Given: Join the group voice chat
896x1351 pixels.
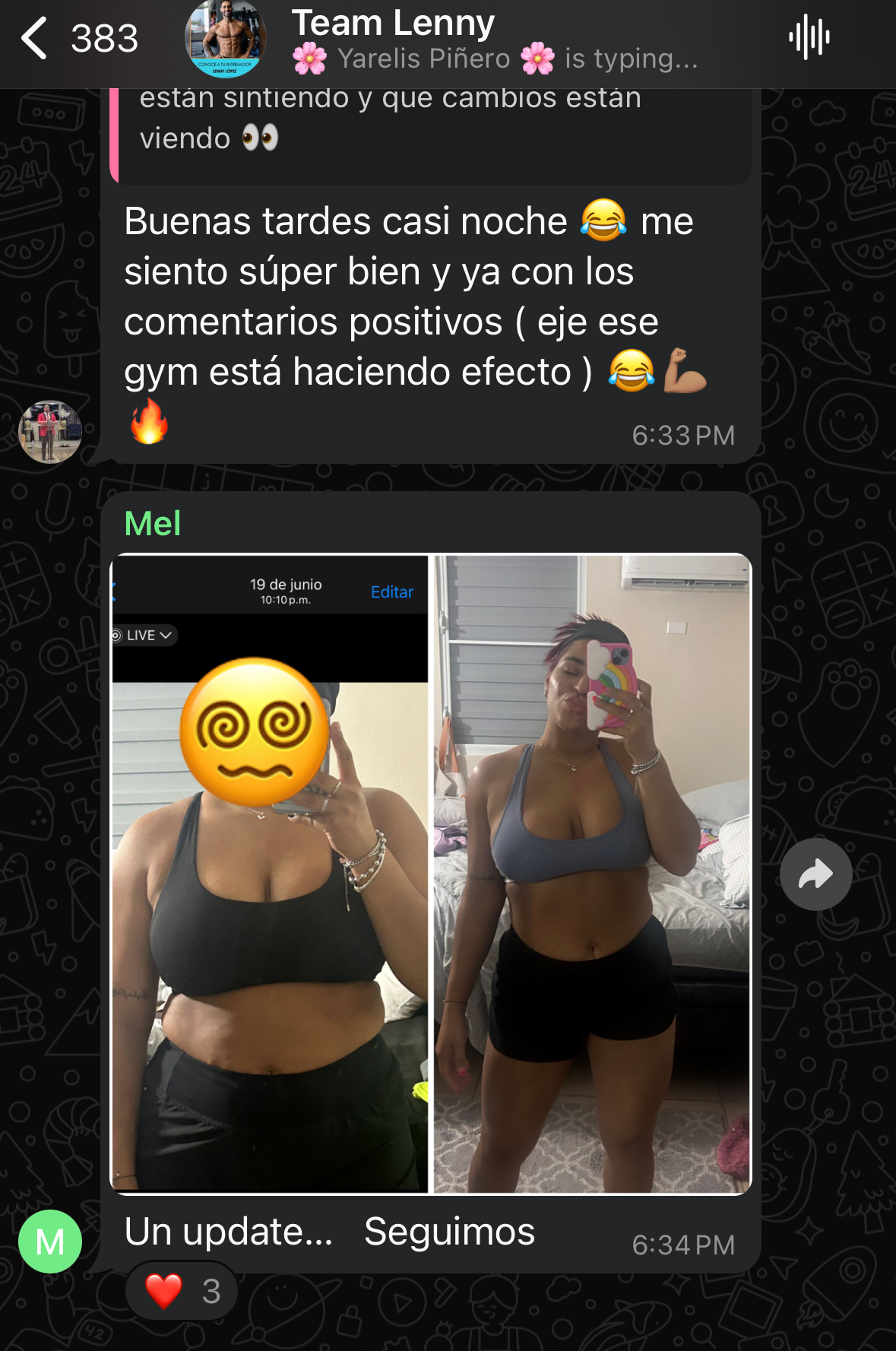Looking at the screenshot, I should [809, 38].
